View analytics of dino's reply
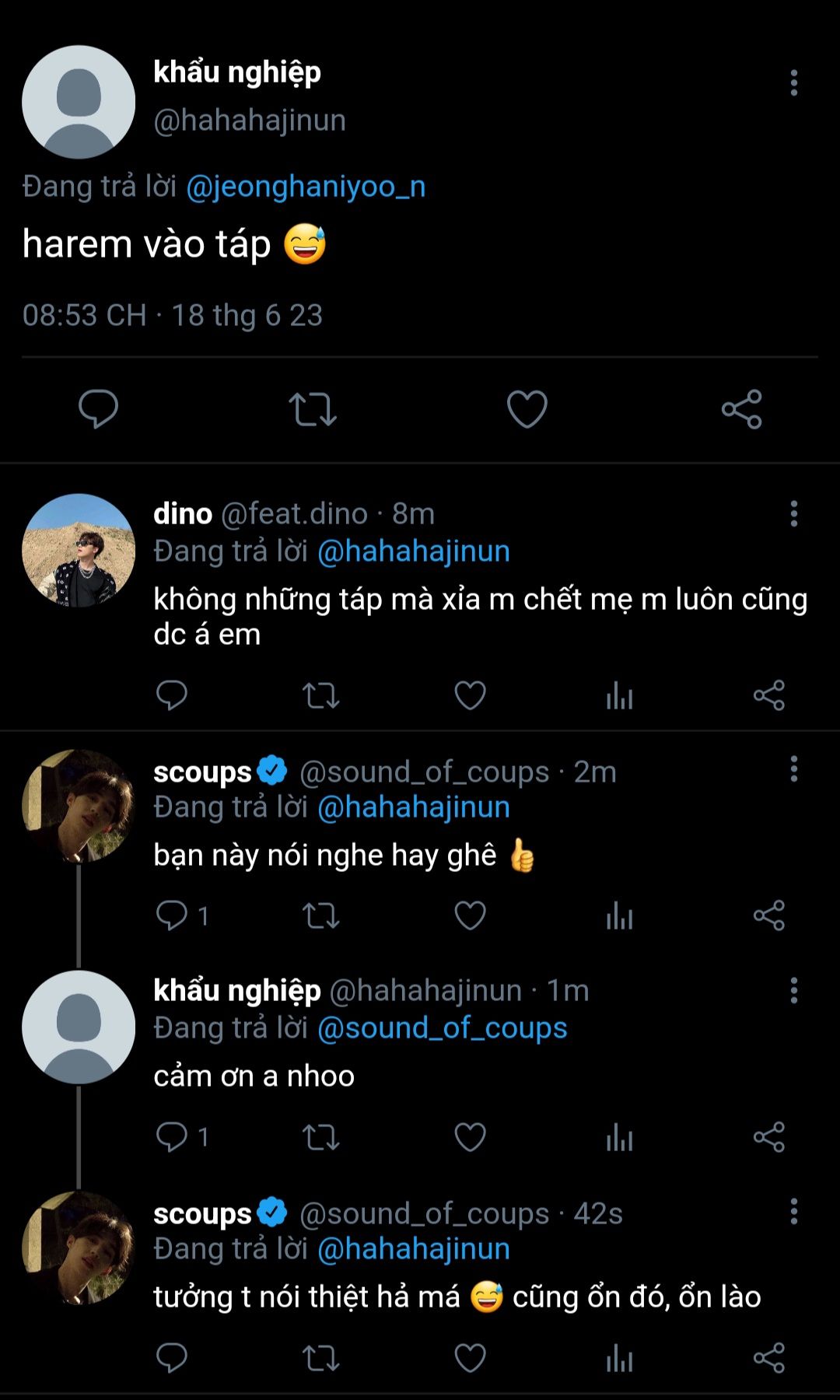The height and width of the screenshot is (1400, 840). (619, 695)
